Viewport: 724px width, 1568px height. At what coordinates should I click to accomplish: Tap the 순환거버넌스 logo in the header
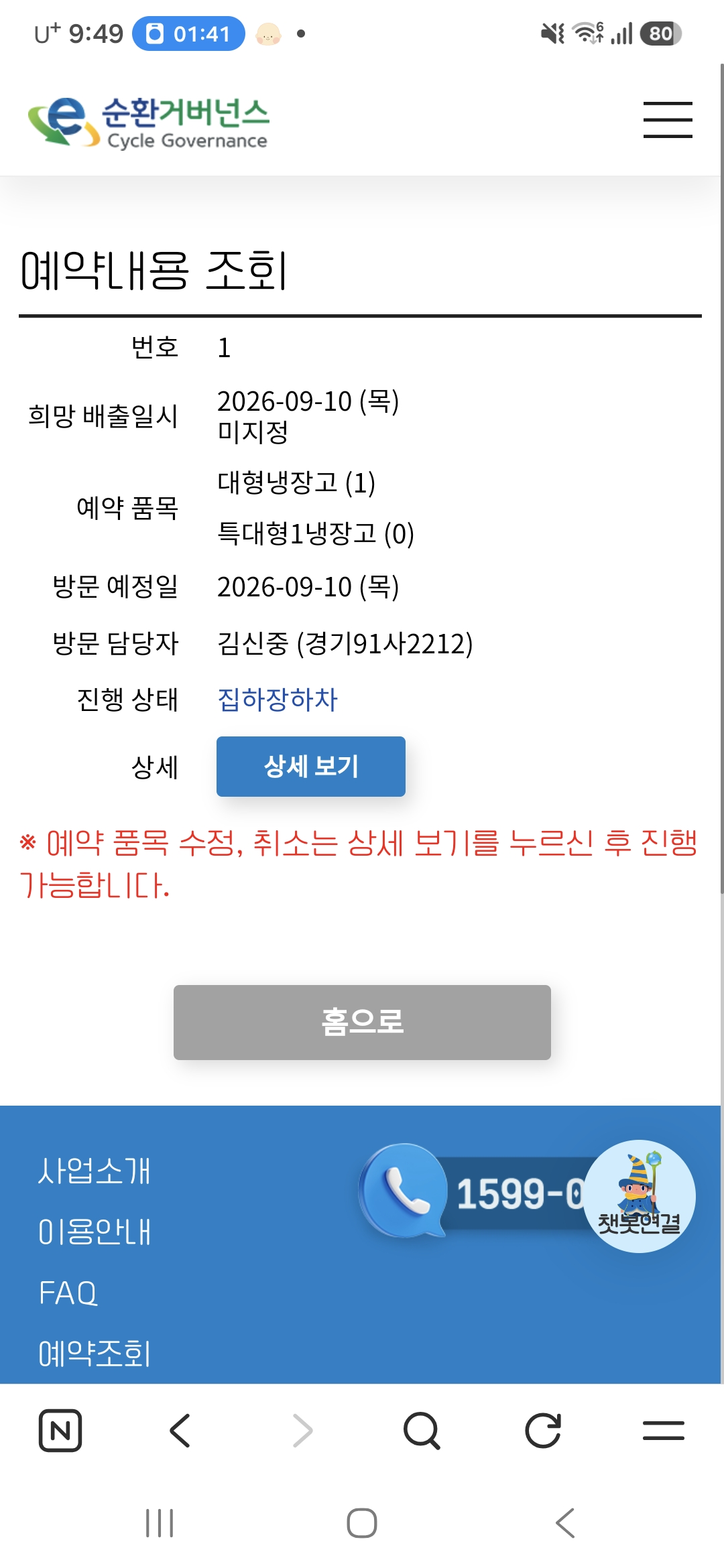click(x=148, y=121)
